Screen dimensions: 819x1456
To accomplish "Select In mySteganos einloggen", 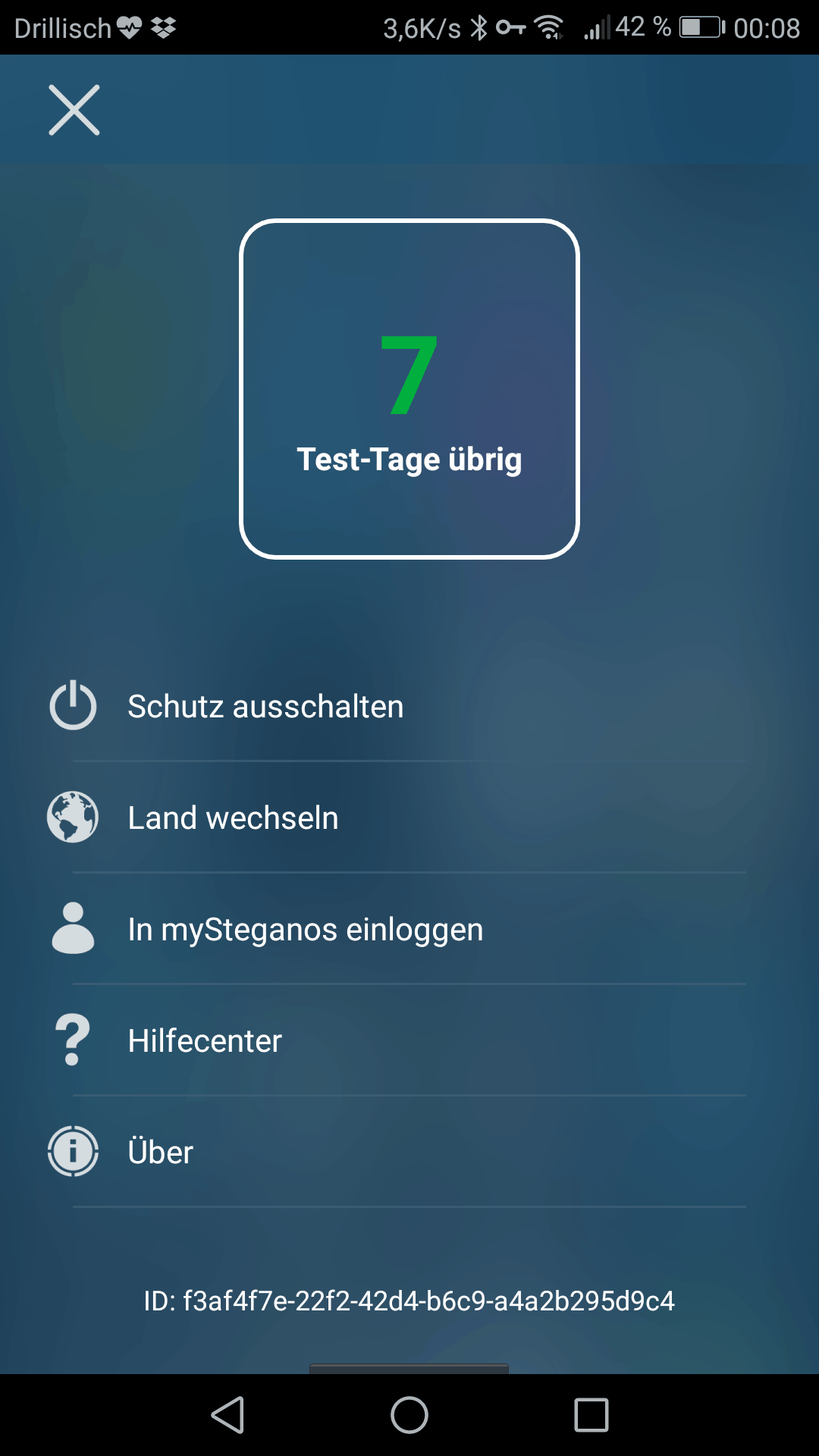I will click(x=409, y=929).
